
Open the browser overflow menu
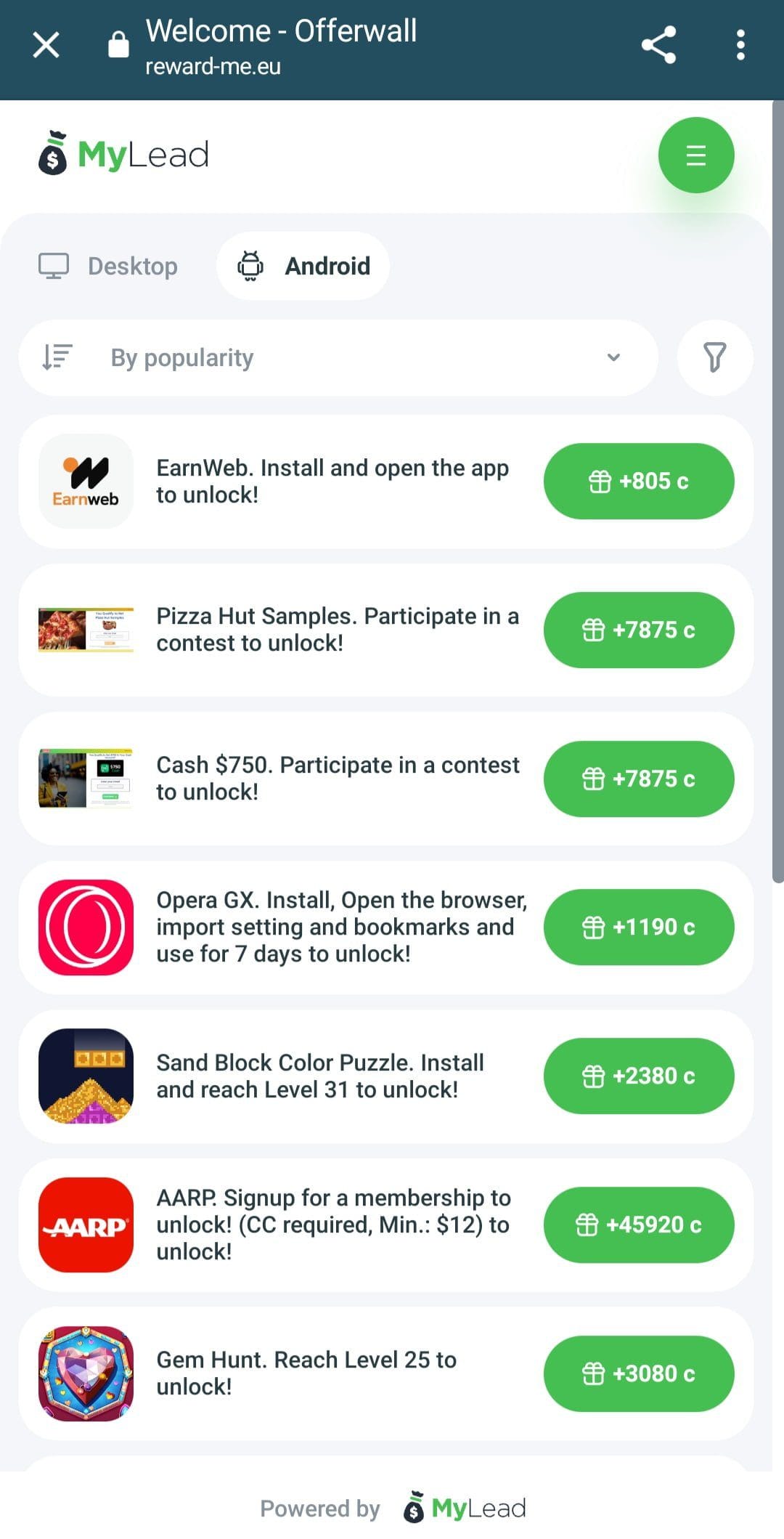[740, 45]
